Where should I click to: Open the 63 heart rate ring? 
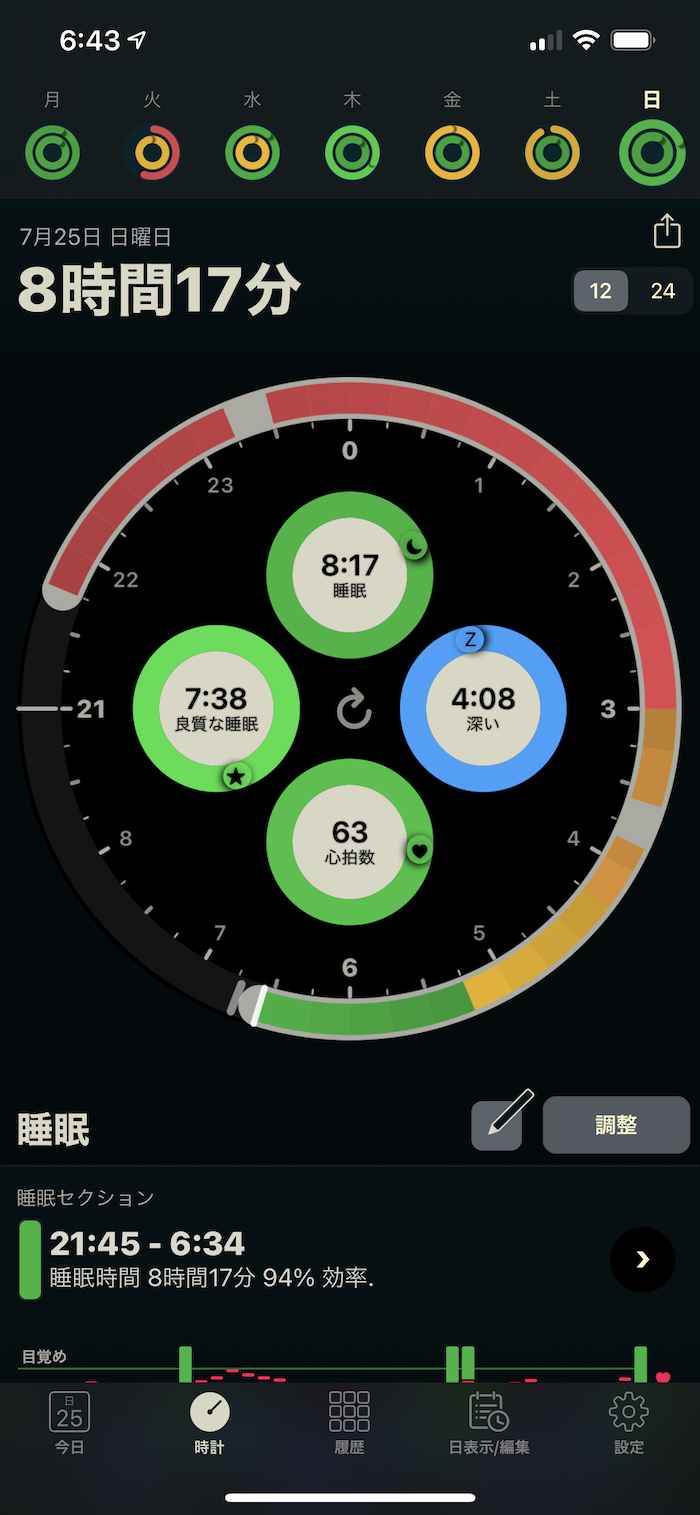[x=349, y=842]
